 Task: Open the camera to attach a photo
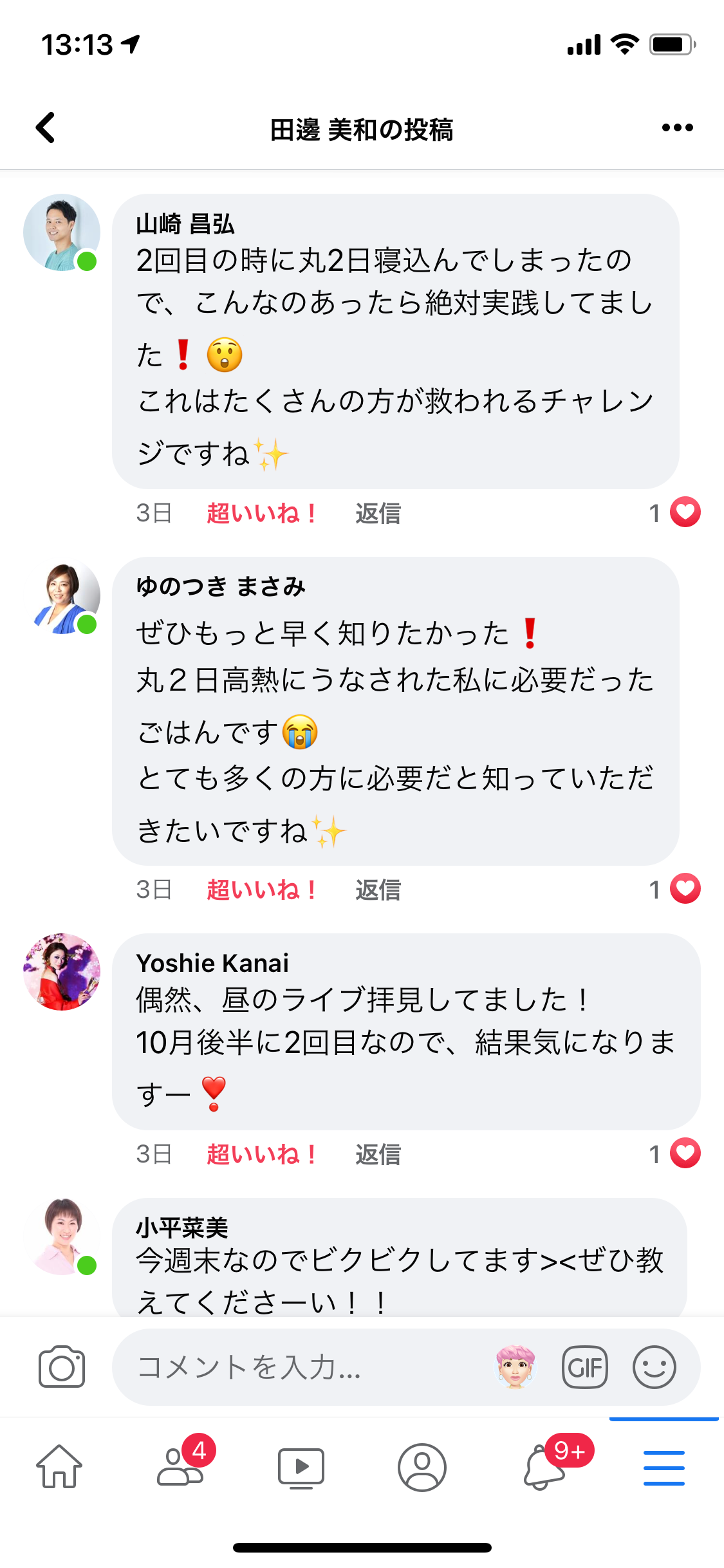61,1367
